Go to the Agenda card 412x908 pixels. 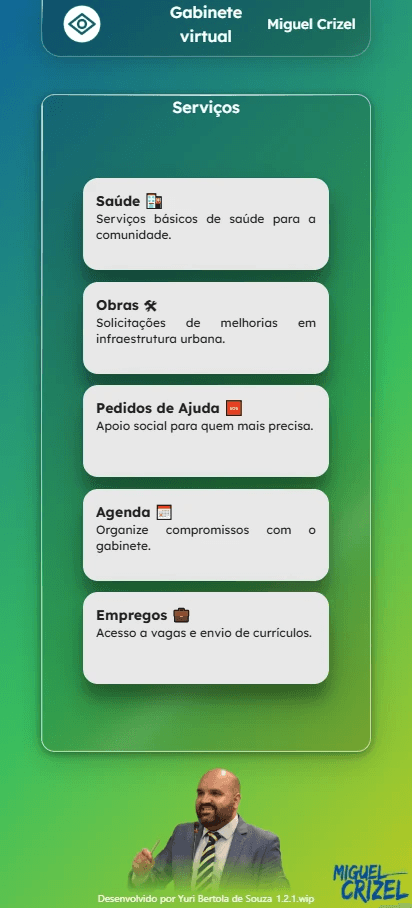(x=206, y=534)
